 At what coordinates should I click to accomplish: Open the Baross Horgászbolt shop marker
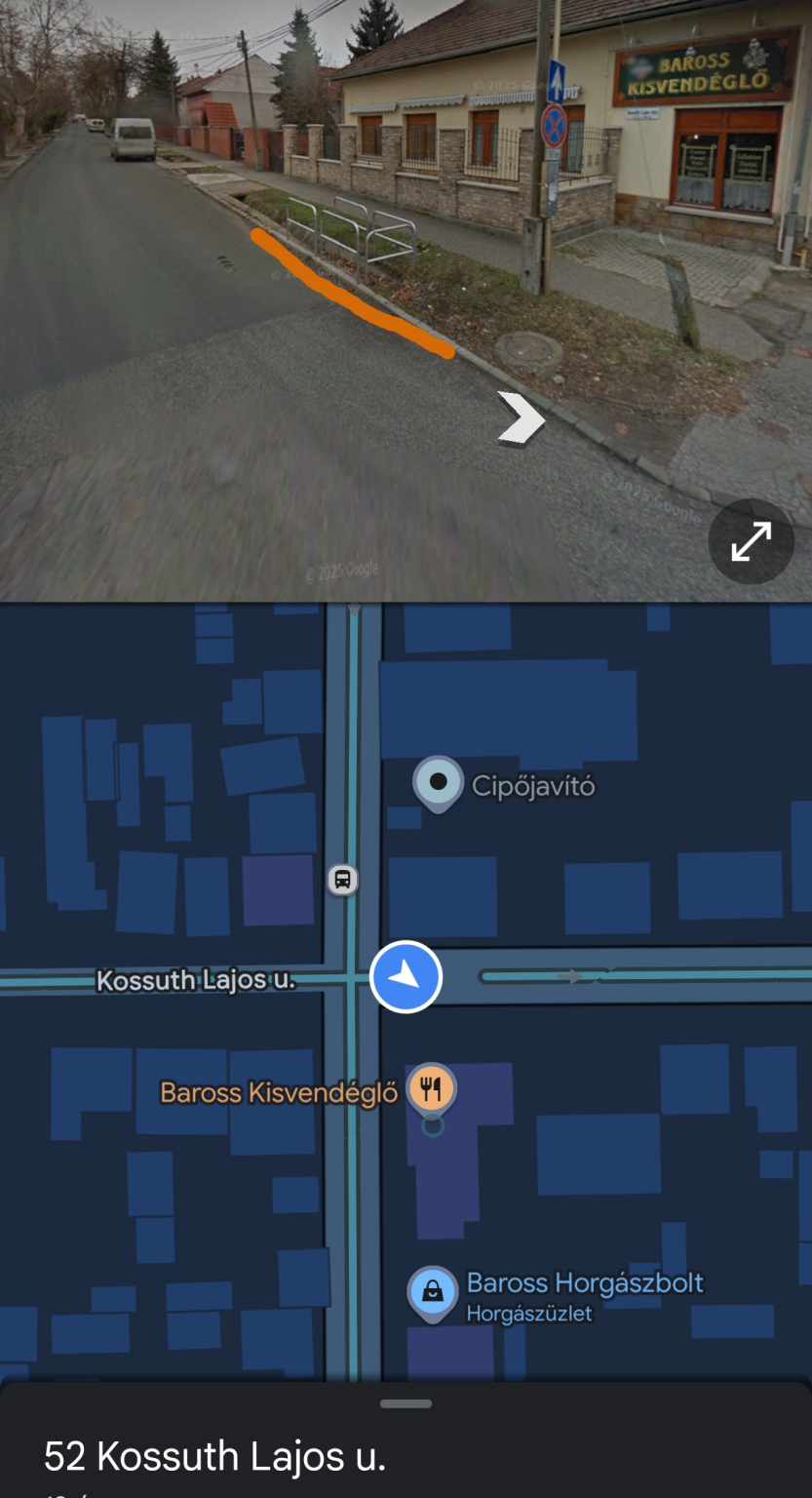[433, 1294]
